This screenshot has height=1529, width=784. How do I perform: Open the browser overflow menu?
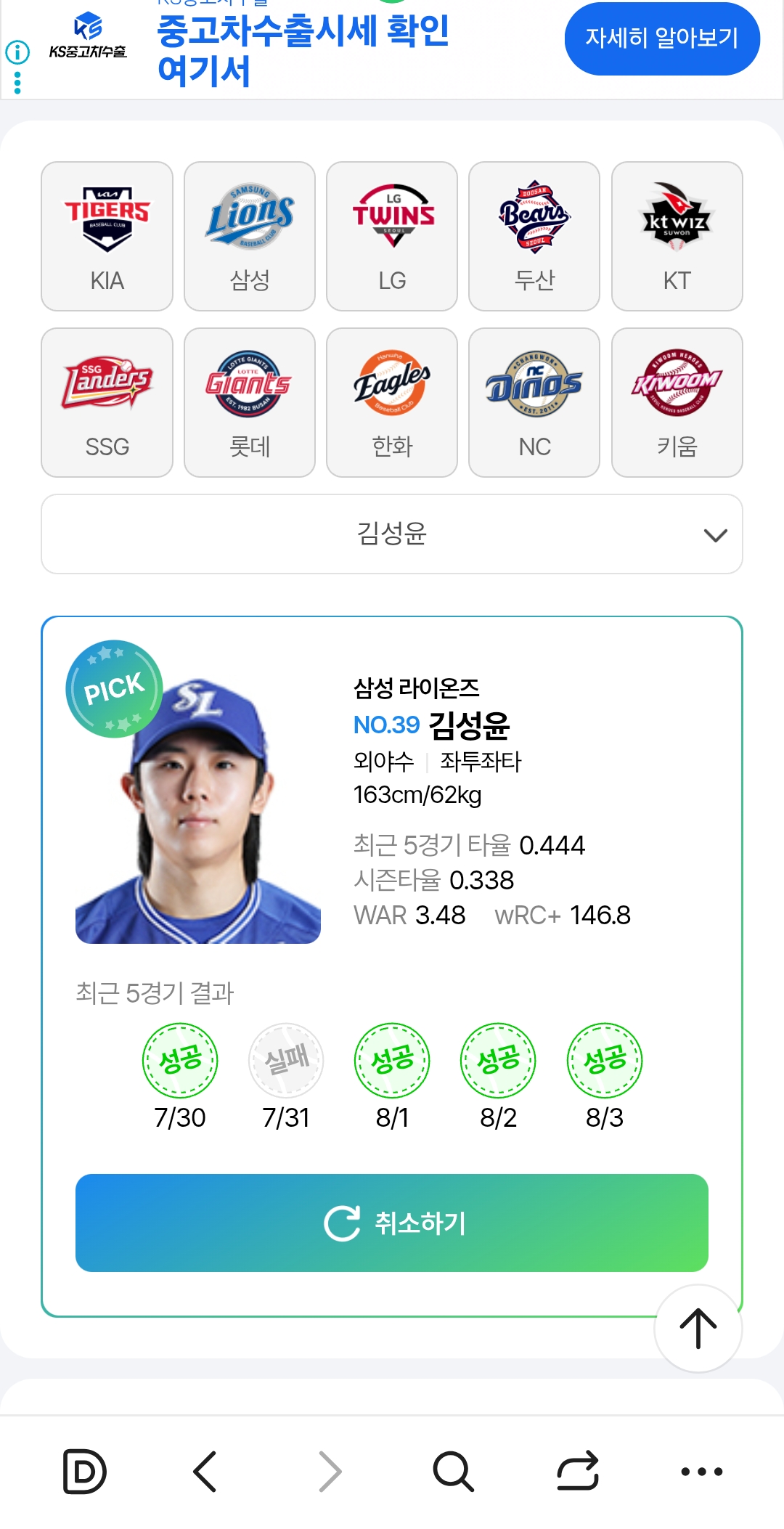point(701,1472)
